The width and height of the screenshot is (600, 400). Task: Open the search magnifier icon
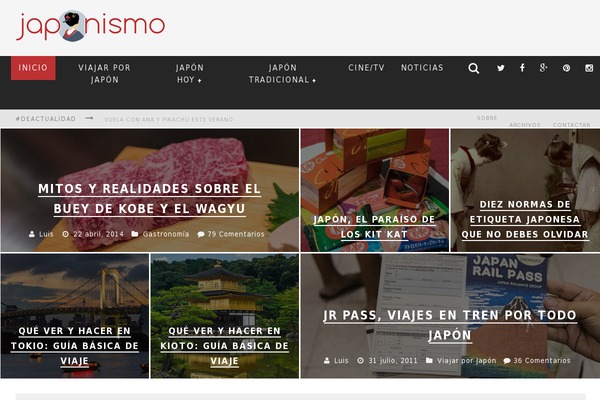click(x=473, y=68)
